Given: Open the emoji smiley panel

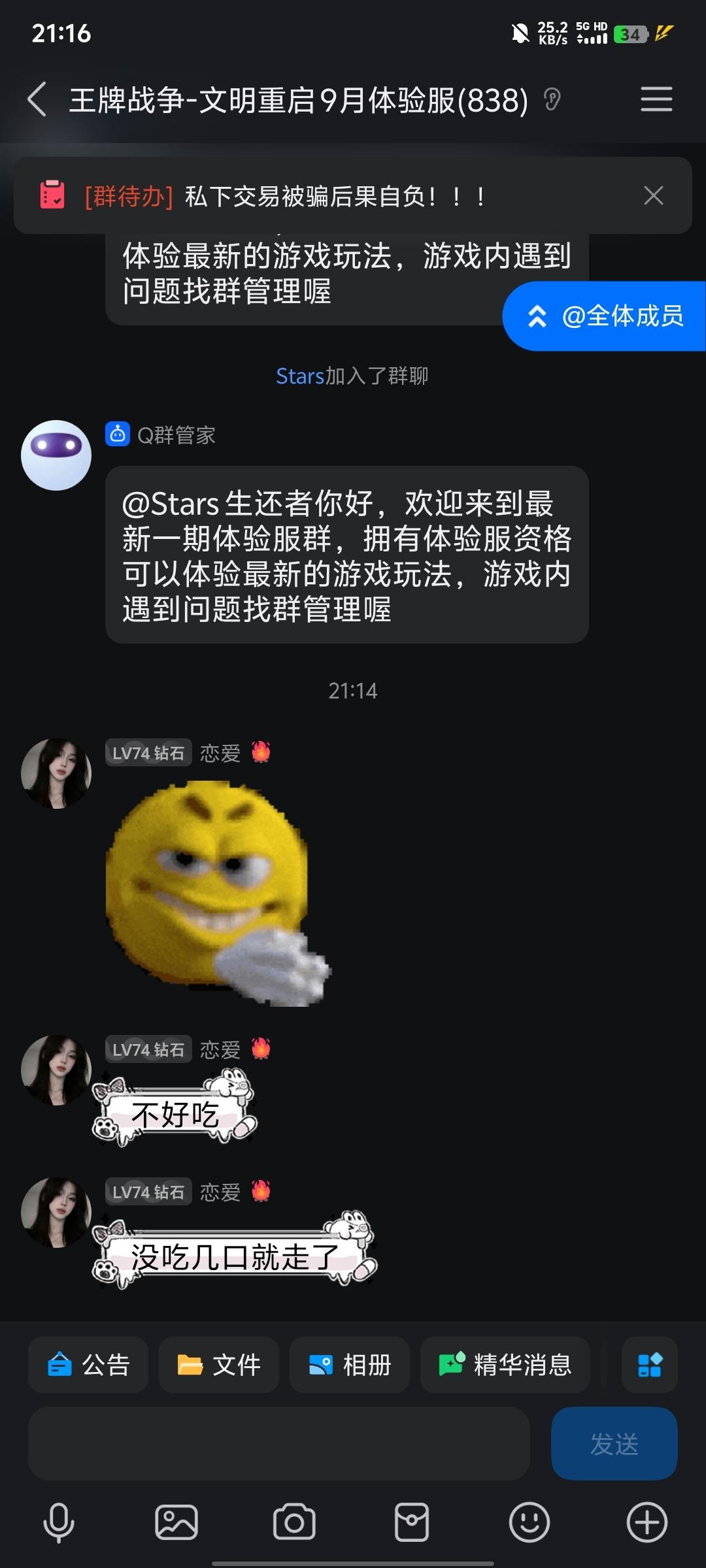Looking at the screenshot, I should tap(529, 1522).
